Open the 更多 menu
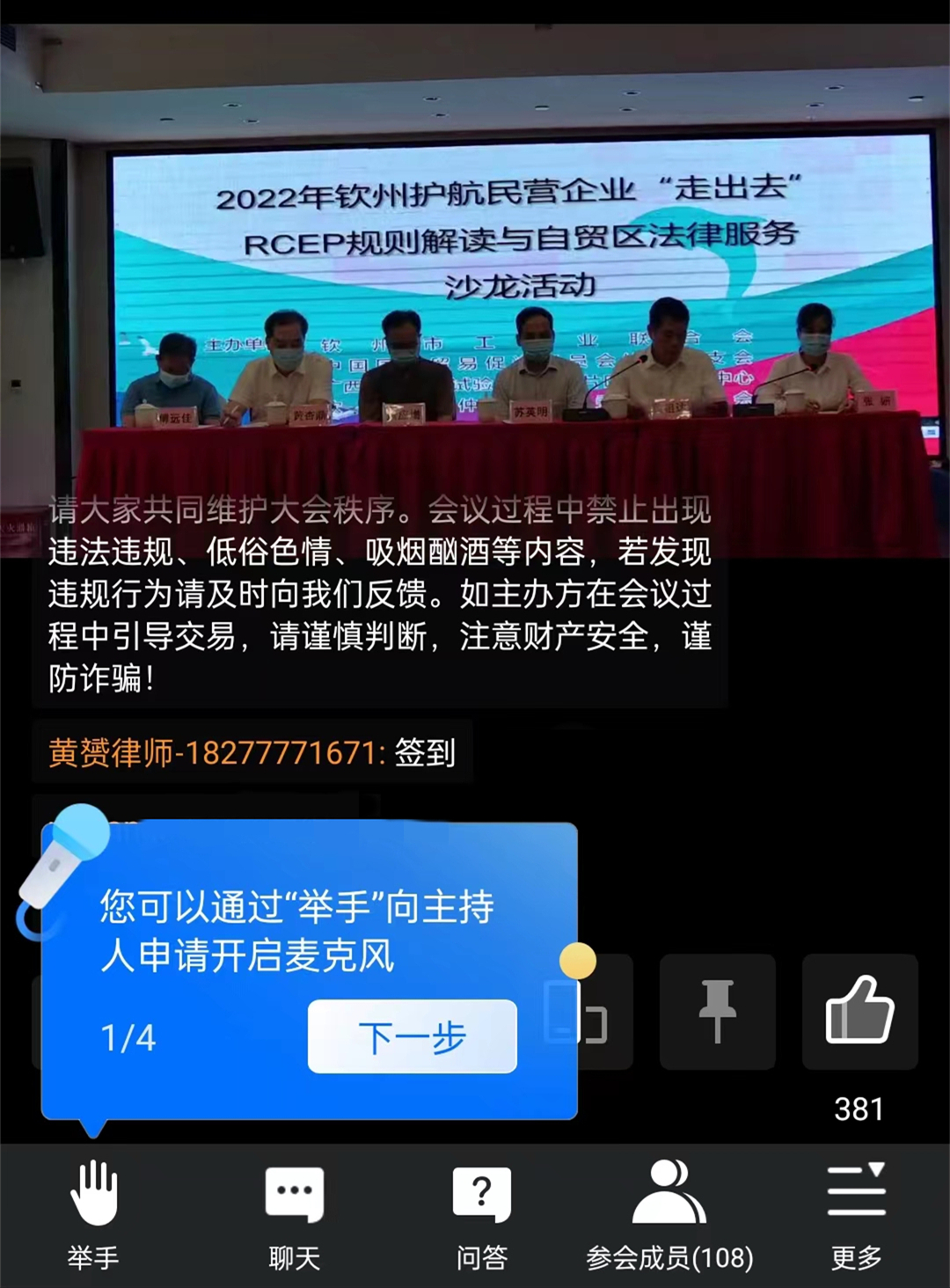Image resolution: width=950 pixels, height=1288 pixels. 856,1214
